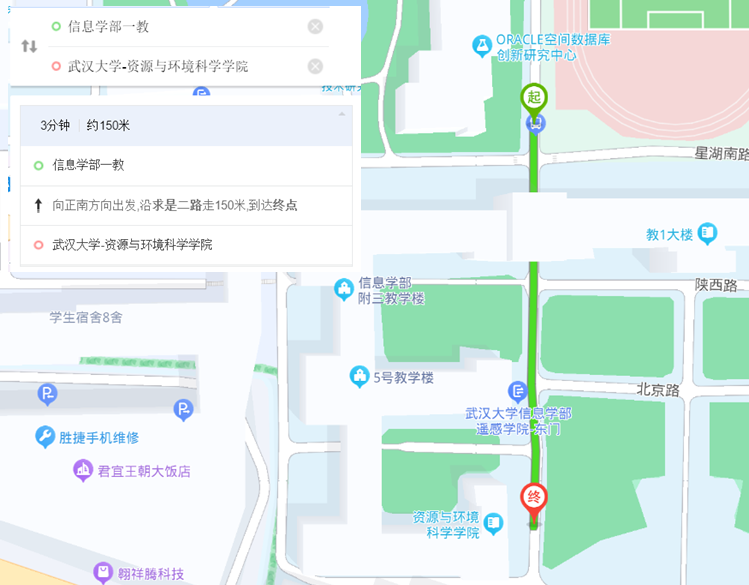Edit the destination 武汉大学-资源与环境科学学院
Viewport: 749px width, 585px height.
(x=170, y=67)
